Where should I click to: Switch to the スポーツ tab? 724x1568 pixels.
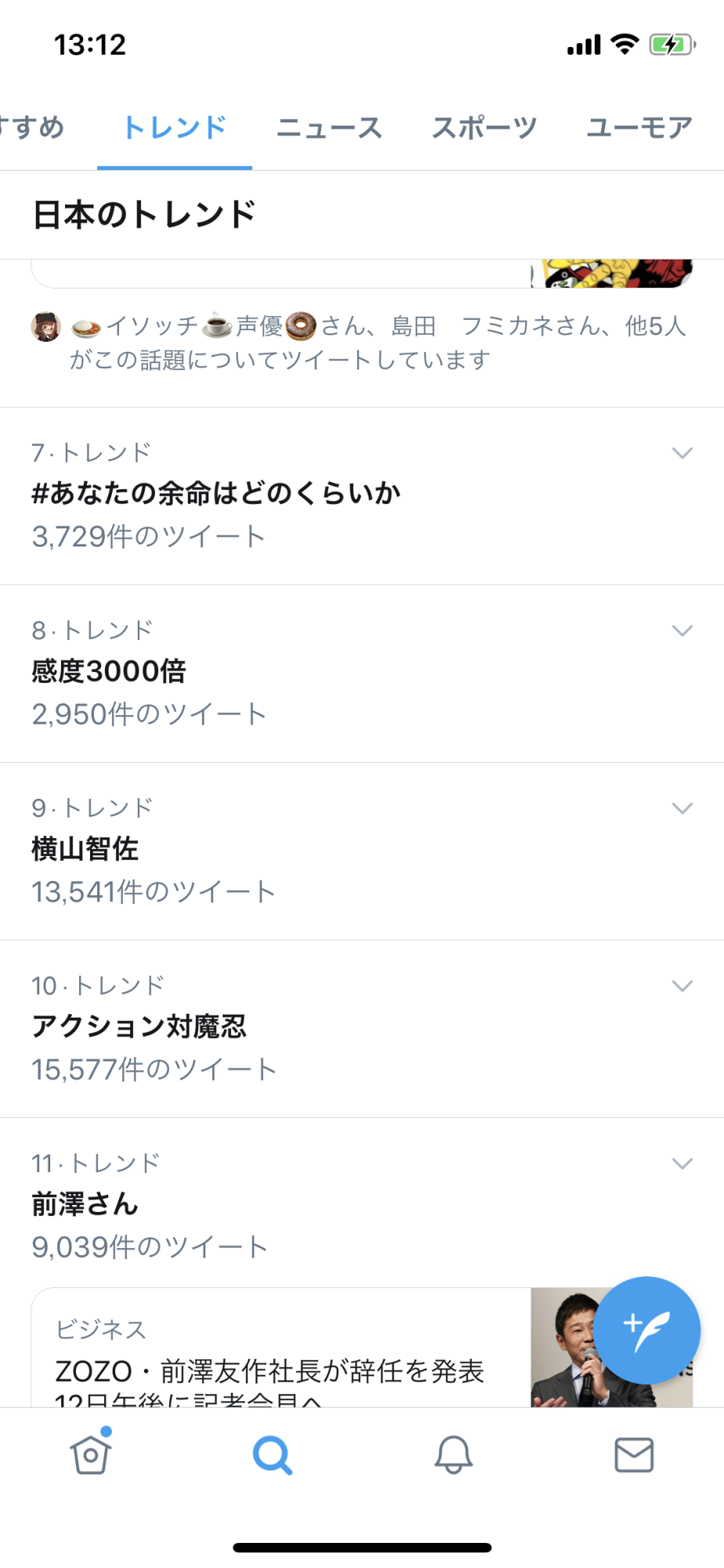coord(484,128)
